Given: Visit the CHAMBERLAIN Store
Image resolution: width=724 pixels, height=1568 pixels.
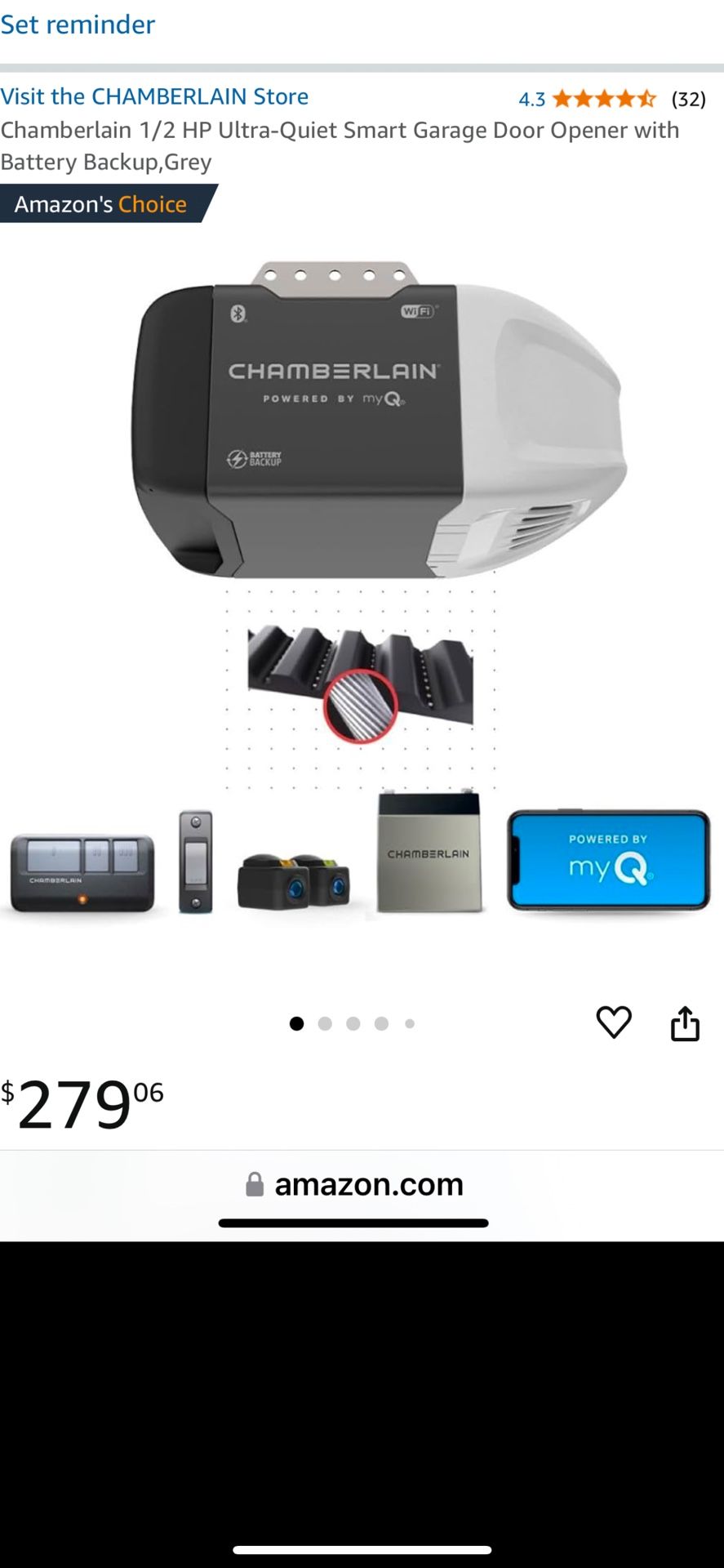Looking at the screenshot, I should pos(154,96).
